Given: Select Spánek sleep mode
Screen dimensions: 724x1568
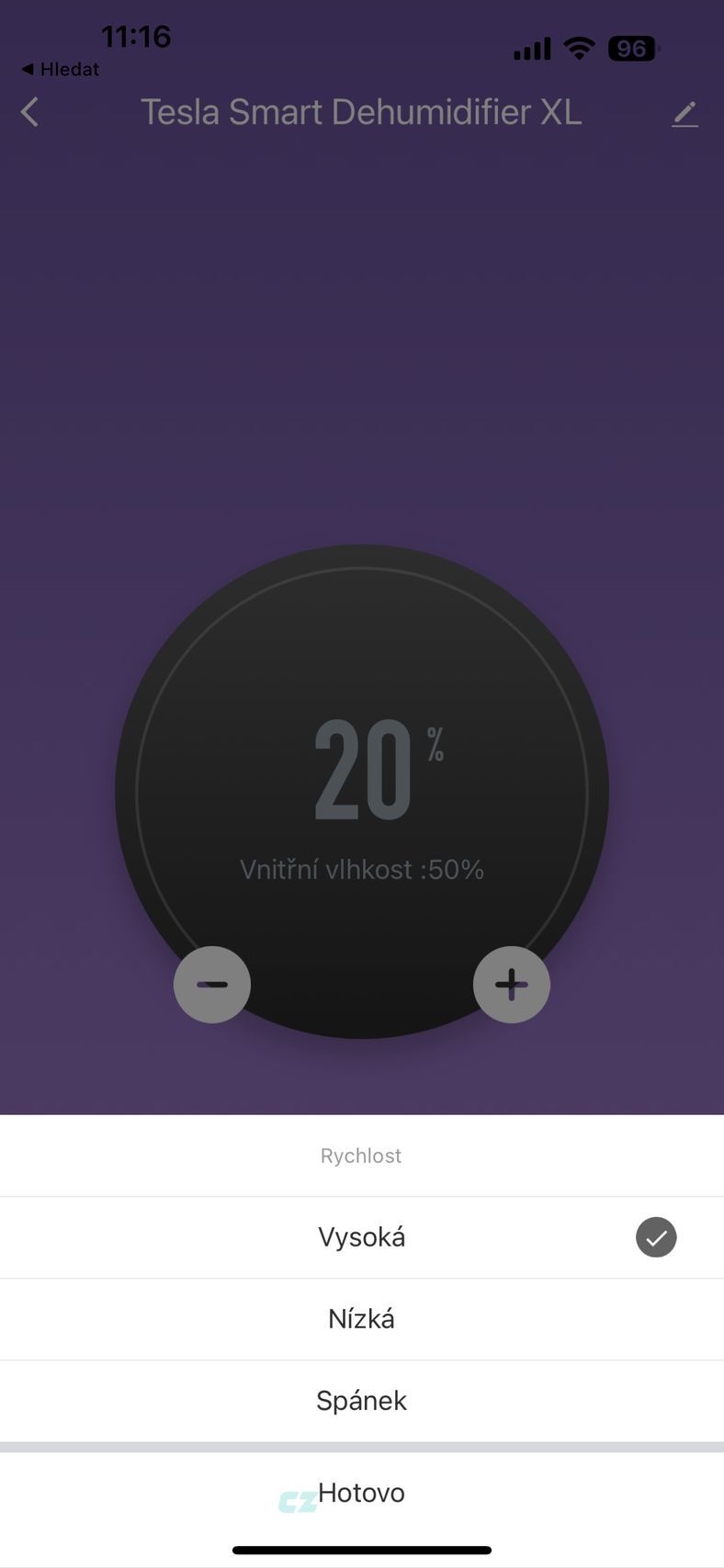Looking at the screenshot, I should [x=362, y=1401].
